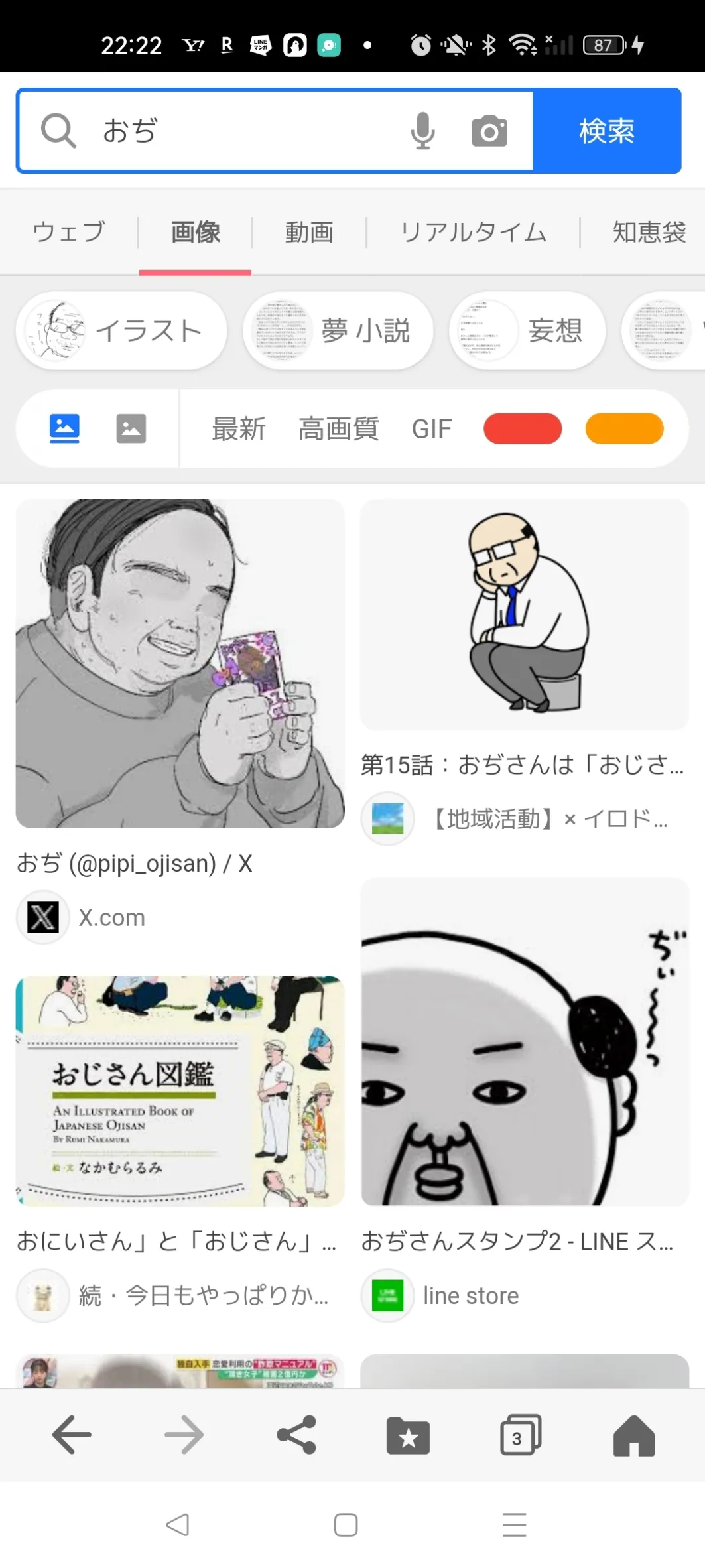This screenshot has width=705, height=1568.
Task: Select the 夢 小説 suggestion chip
Action: tap(338, 330)
